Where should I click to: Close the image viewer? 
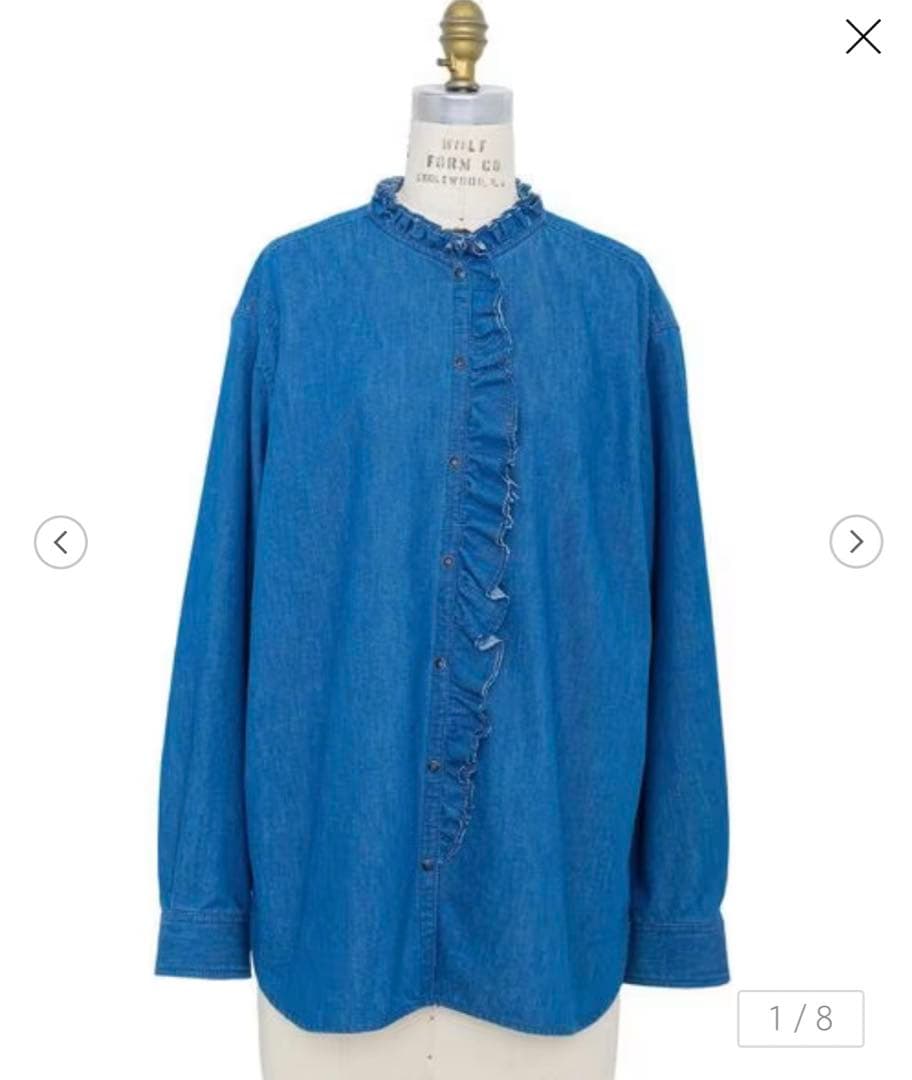[x=862, y=37]
